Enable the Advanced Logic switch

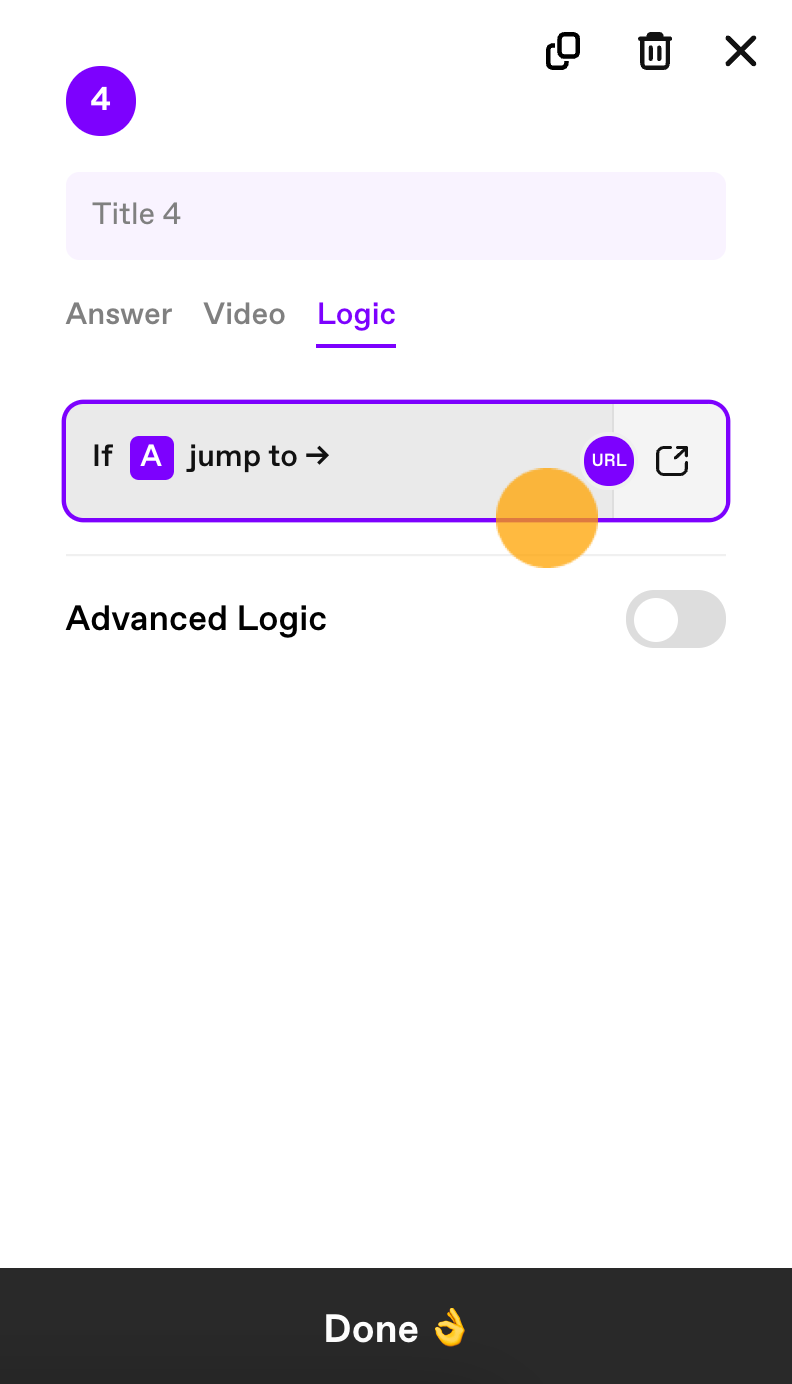675,619
